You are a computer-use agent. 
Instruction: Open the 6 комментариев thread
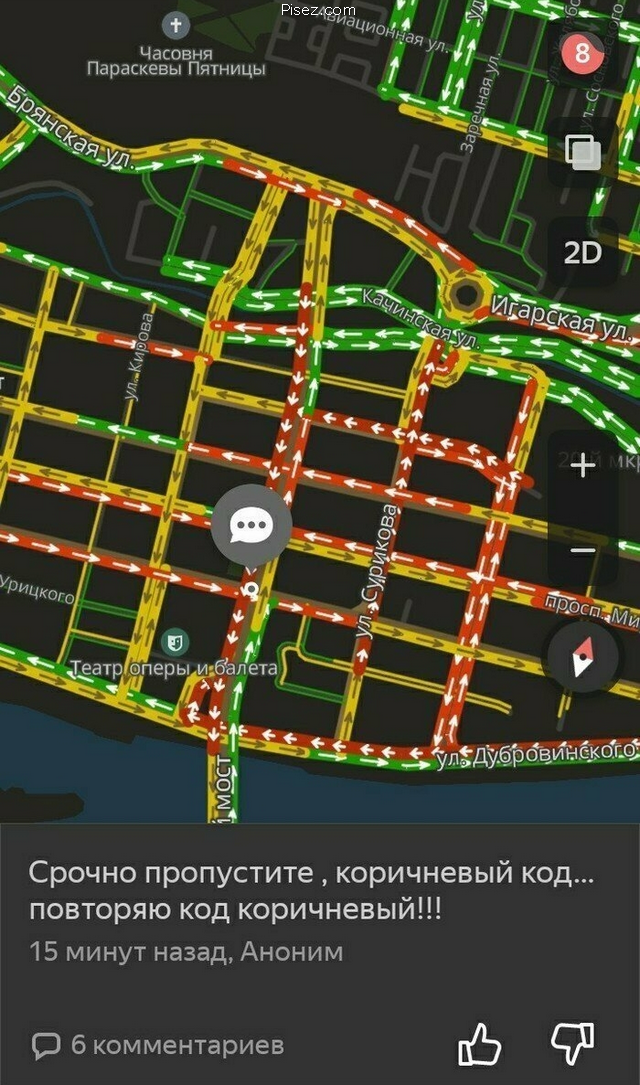pyautogui.click(x=158, y=1046)
